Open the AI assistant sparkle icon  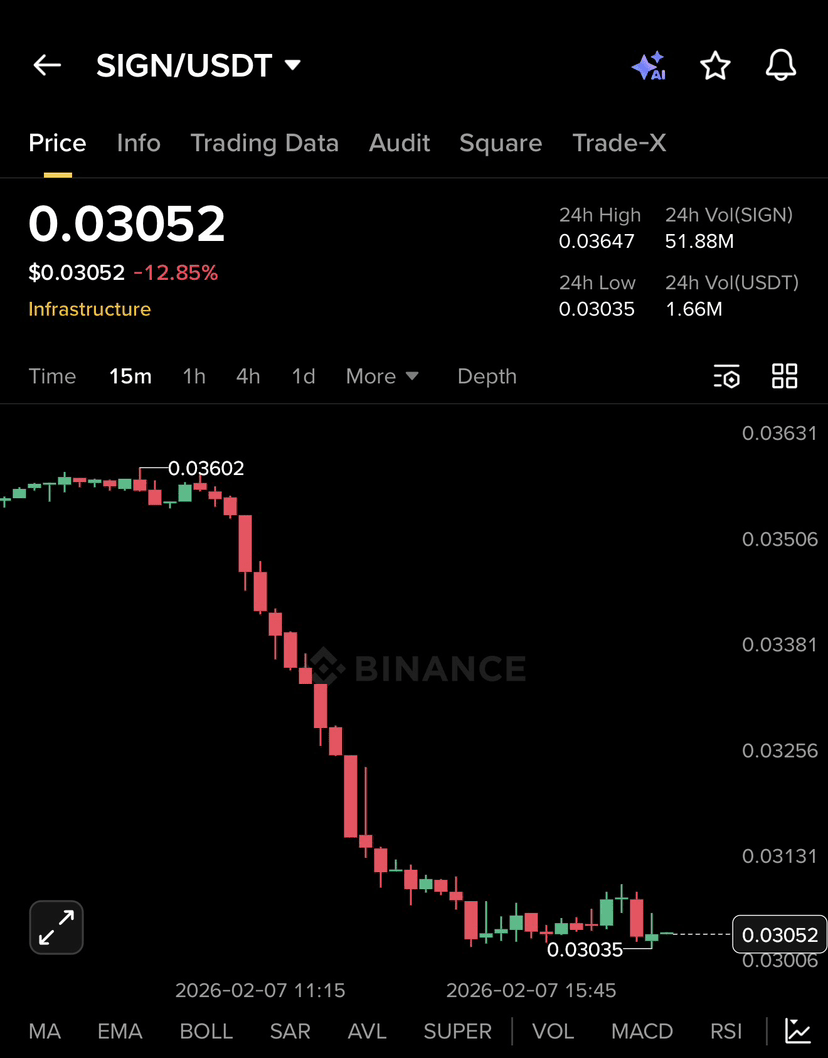(x=648, y=66)
